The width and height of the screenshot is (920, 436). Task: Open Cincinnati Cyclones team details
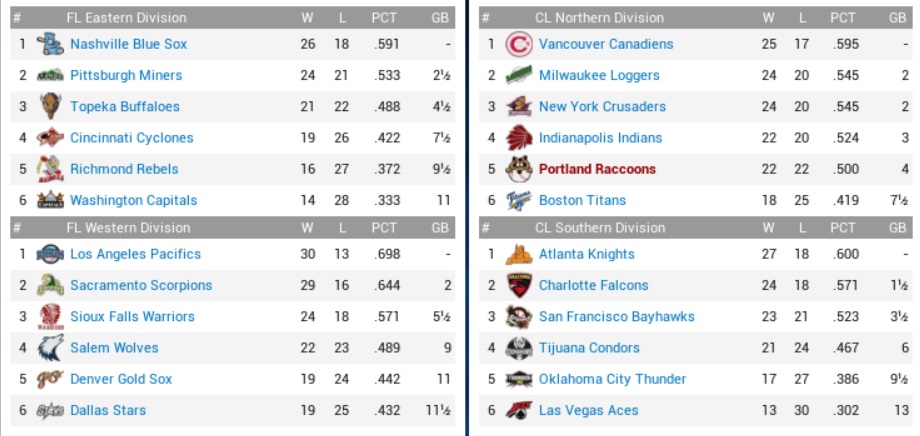coord(132,138)
